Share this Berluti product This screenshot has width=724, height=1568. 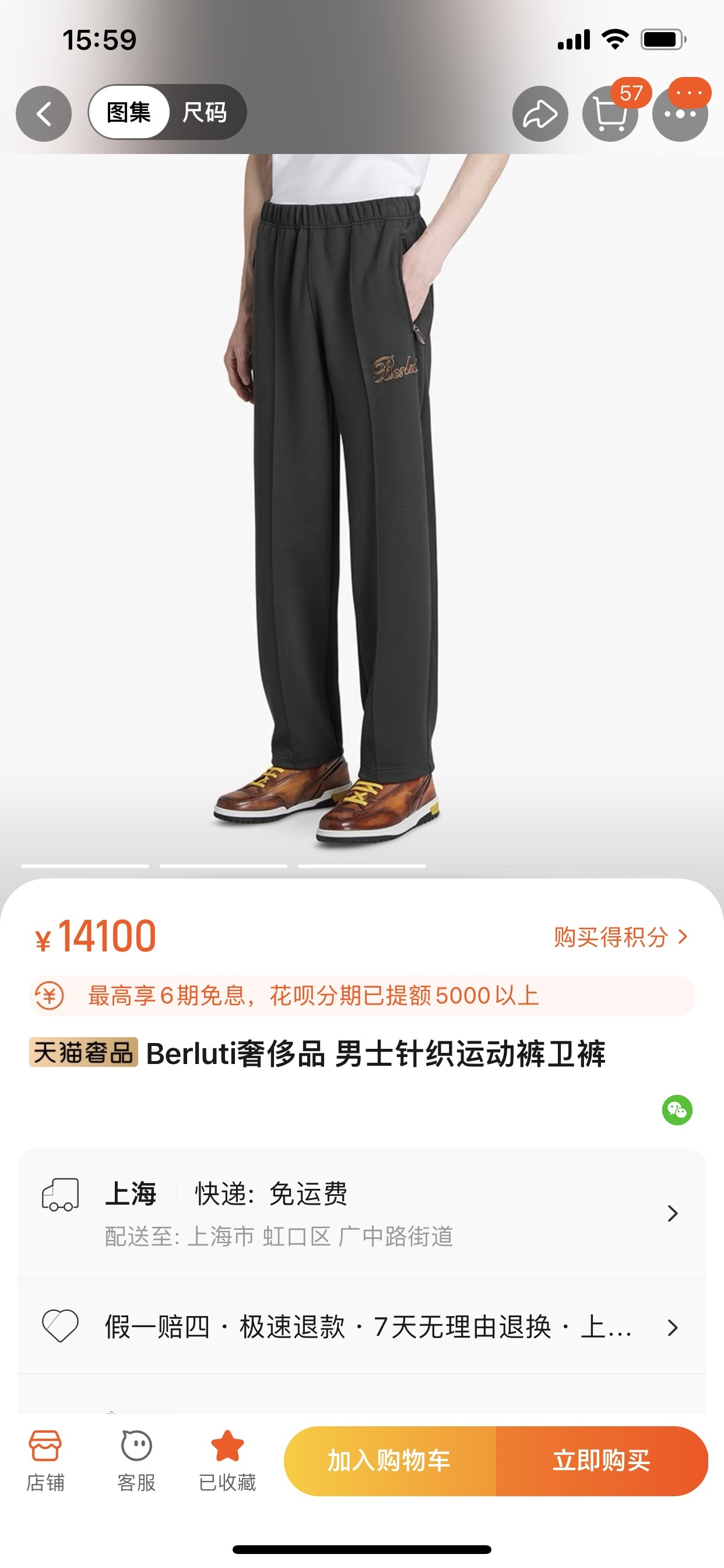[540, 114]
